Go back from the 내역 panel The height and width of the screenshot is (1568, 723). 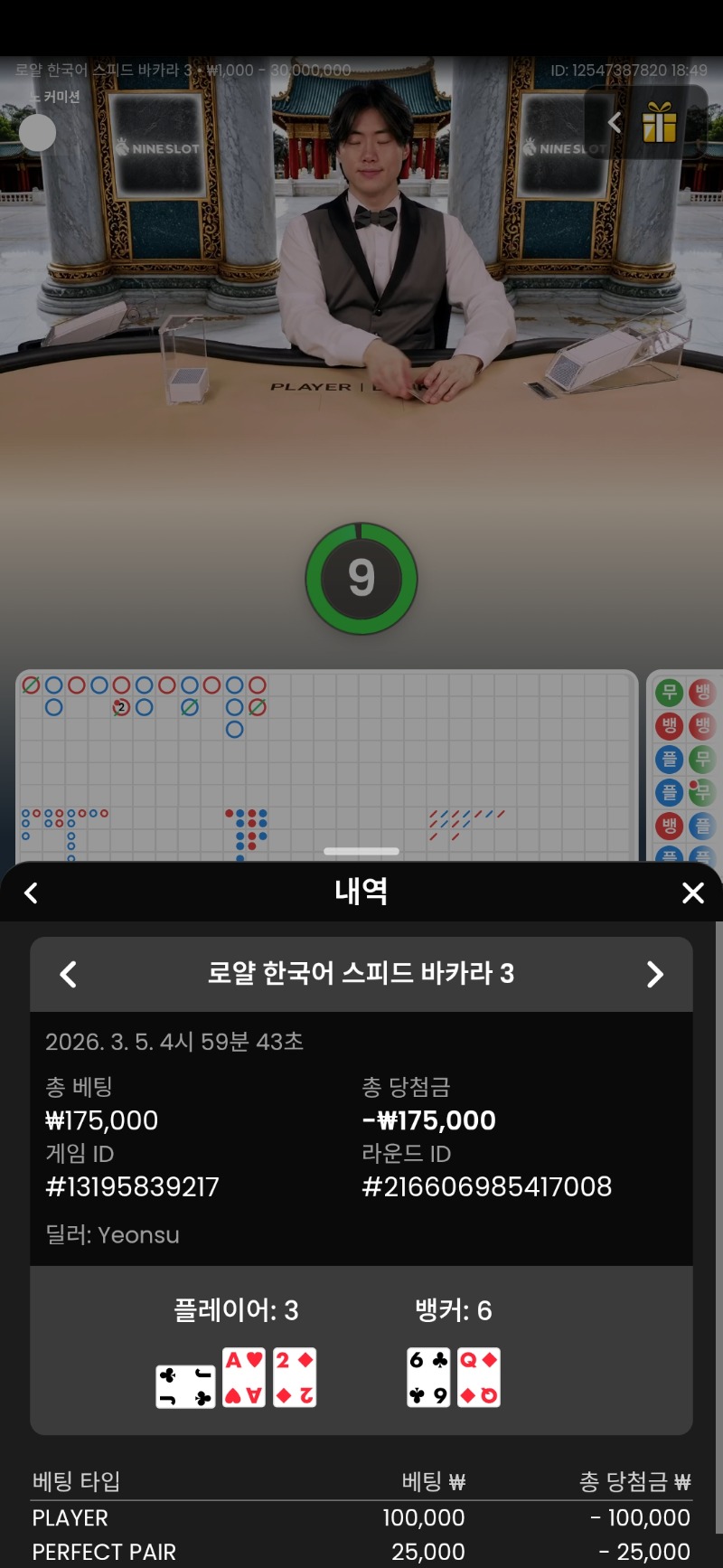(31, 893)
